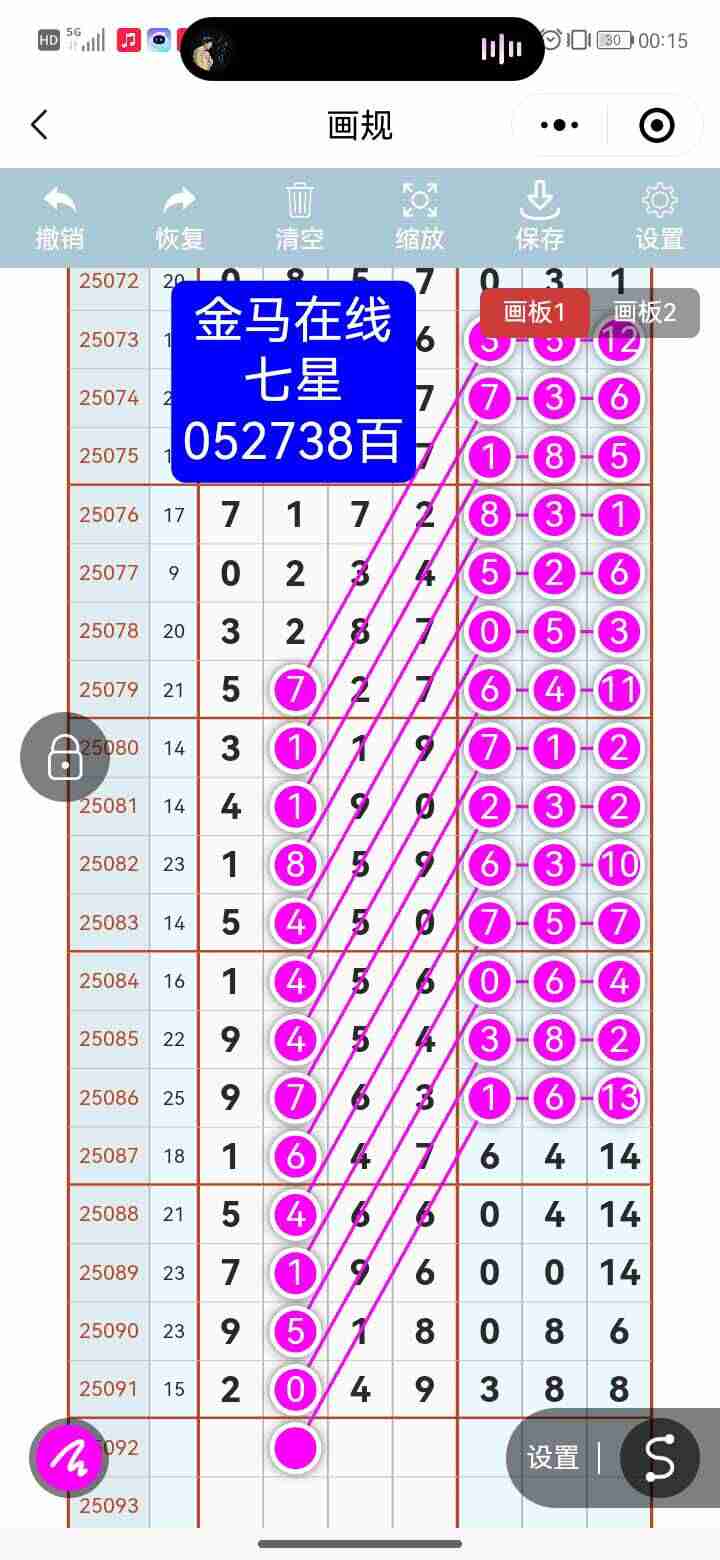Tap the bottom navigation gesture bar
Viewport: 720px width, 1560px height.
[x=360, y=1542]
